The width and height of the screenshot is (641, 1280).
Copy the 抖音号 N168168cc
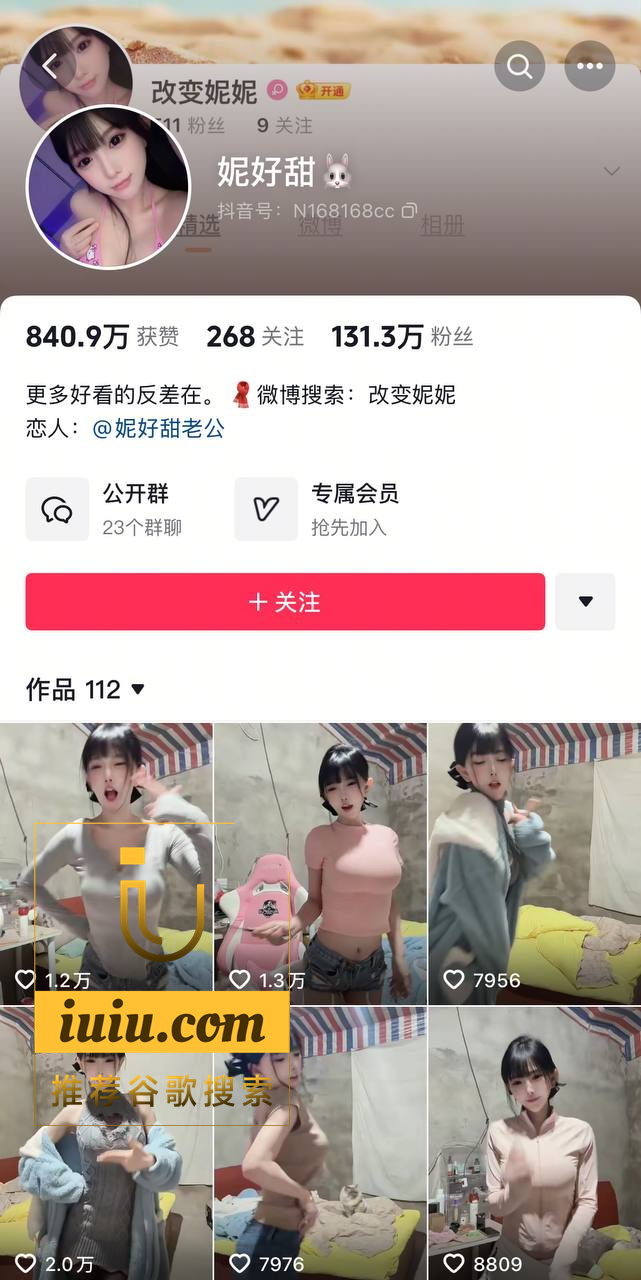click(x=409, y=211)
